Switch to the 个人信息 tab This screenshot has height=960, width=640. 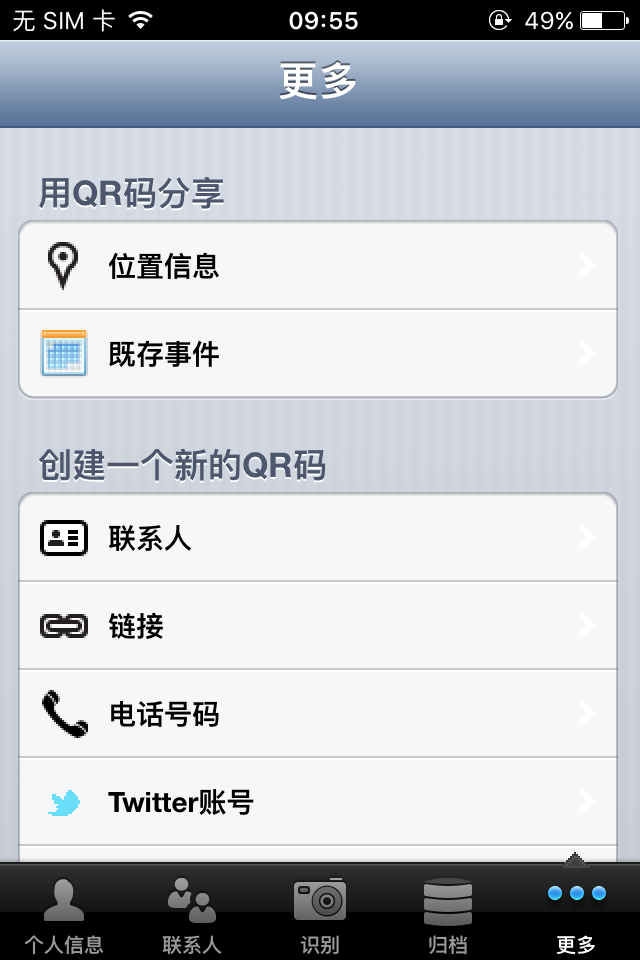[64, 913]
